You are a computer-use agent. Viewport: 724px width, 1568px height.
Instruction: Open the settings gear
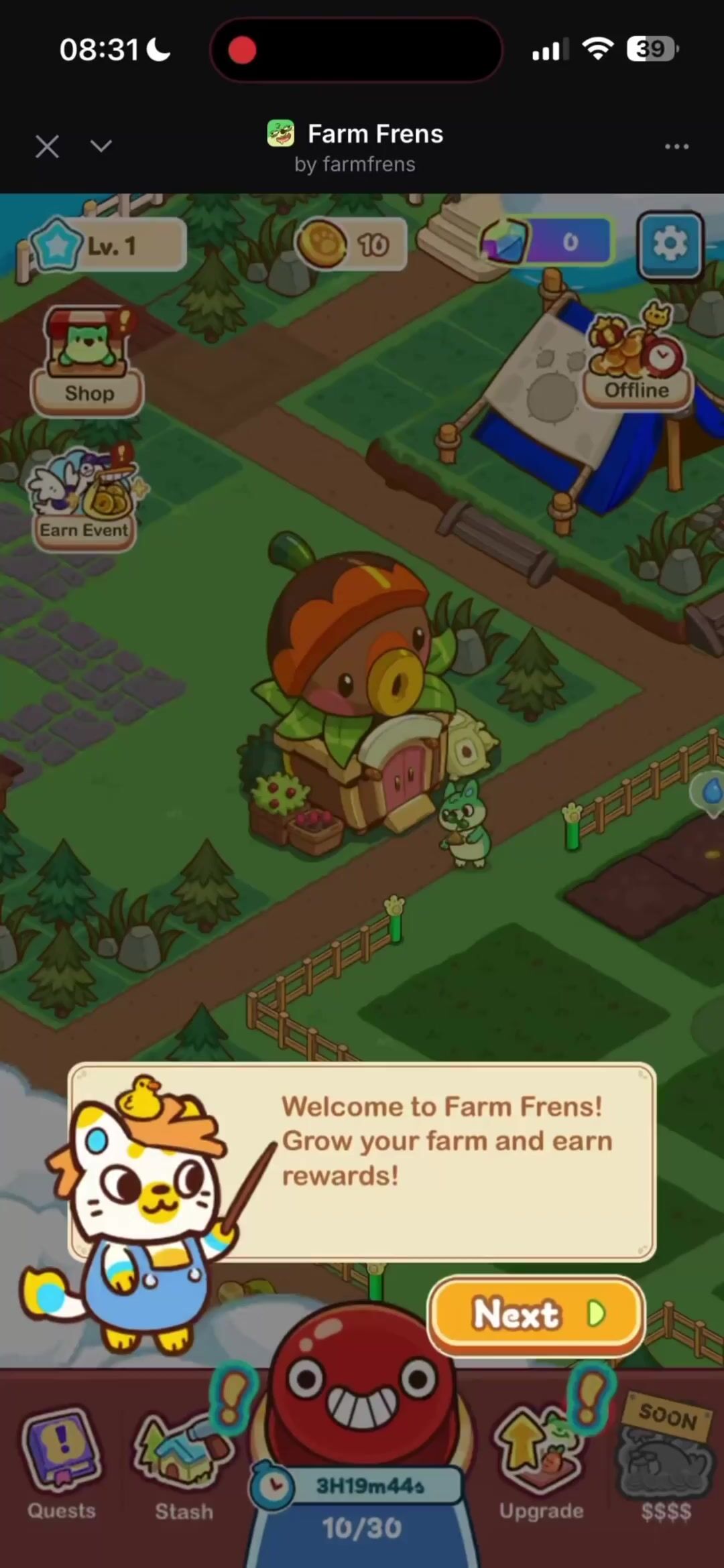(669, 245)
